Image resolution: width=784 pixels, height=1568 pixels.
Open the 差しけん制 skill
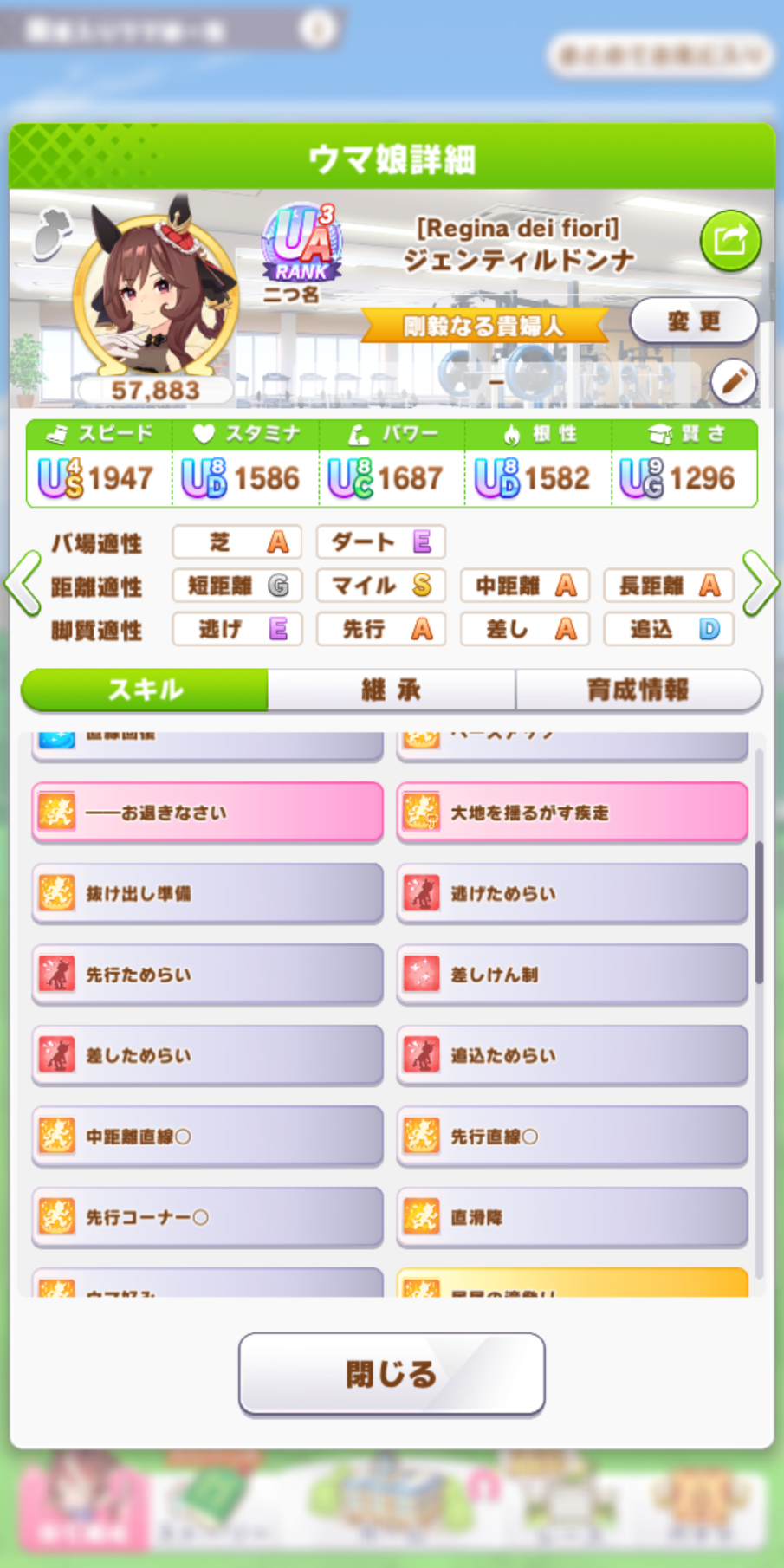click(x=572, y=974)
